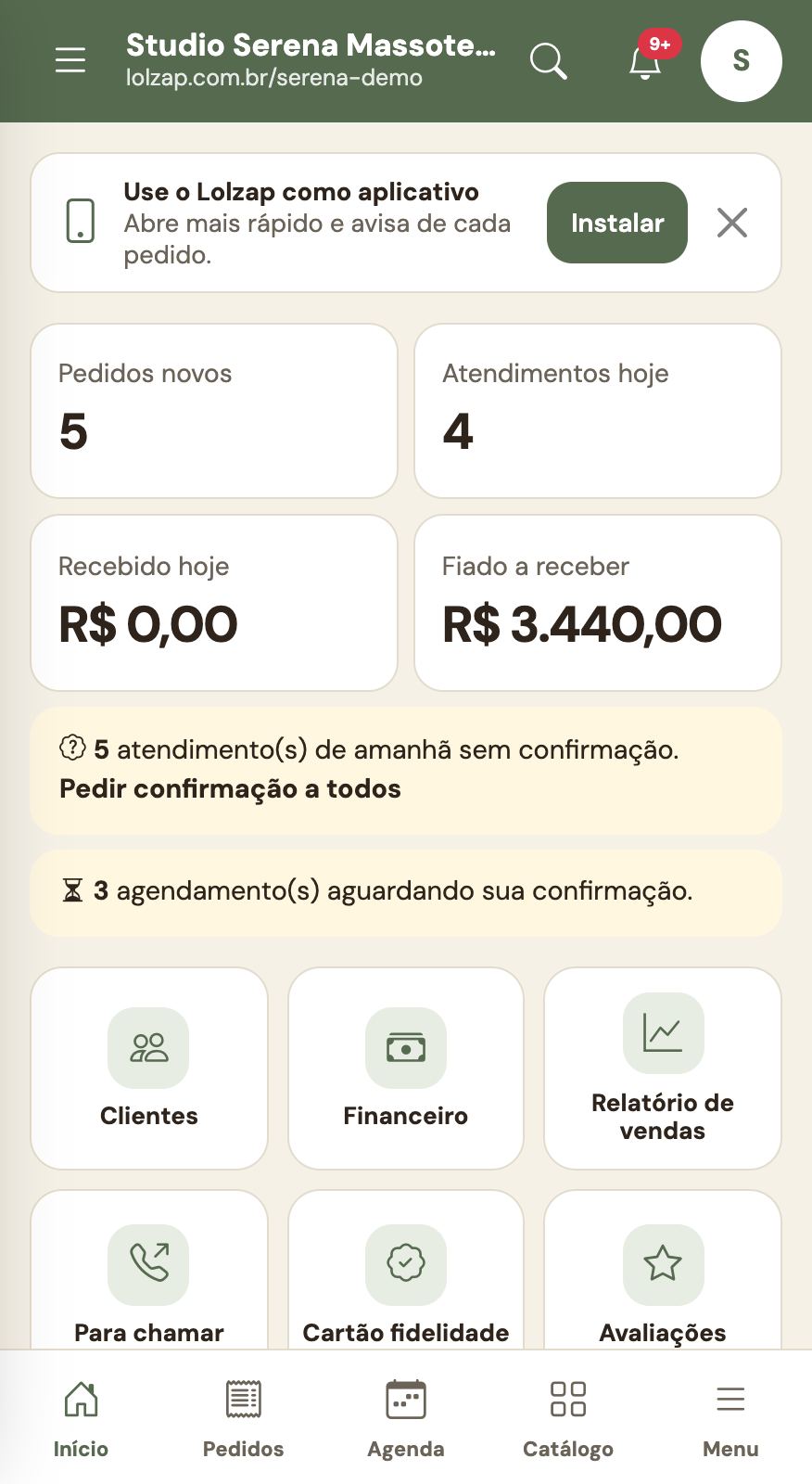Switch to the Agenda tab

click(406, 1419)
